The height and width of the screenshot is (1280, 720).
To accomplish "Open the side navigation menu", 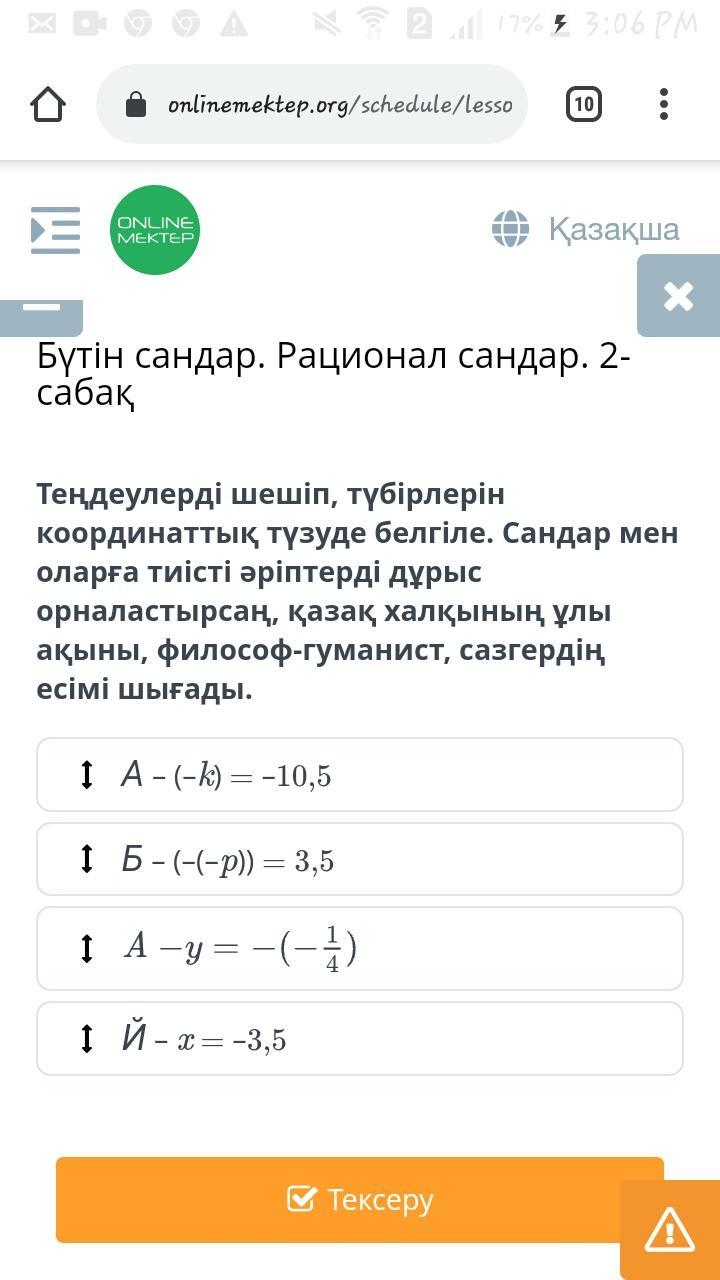I will (x=55, y=230).
